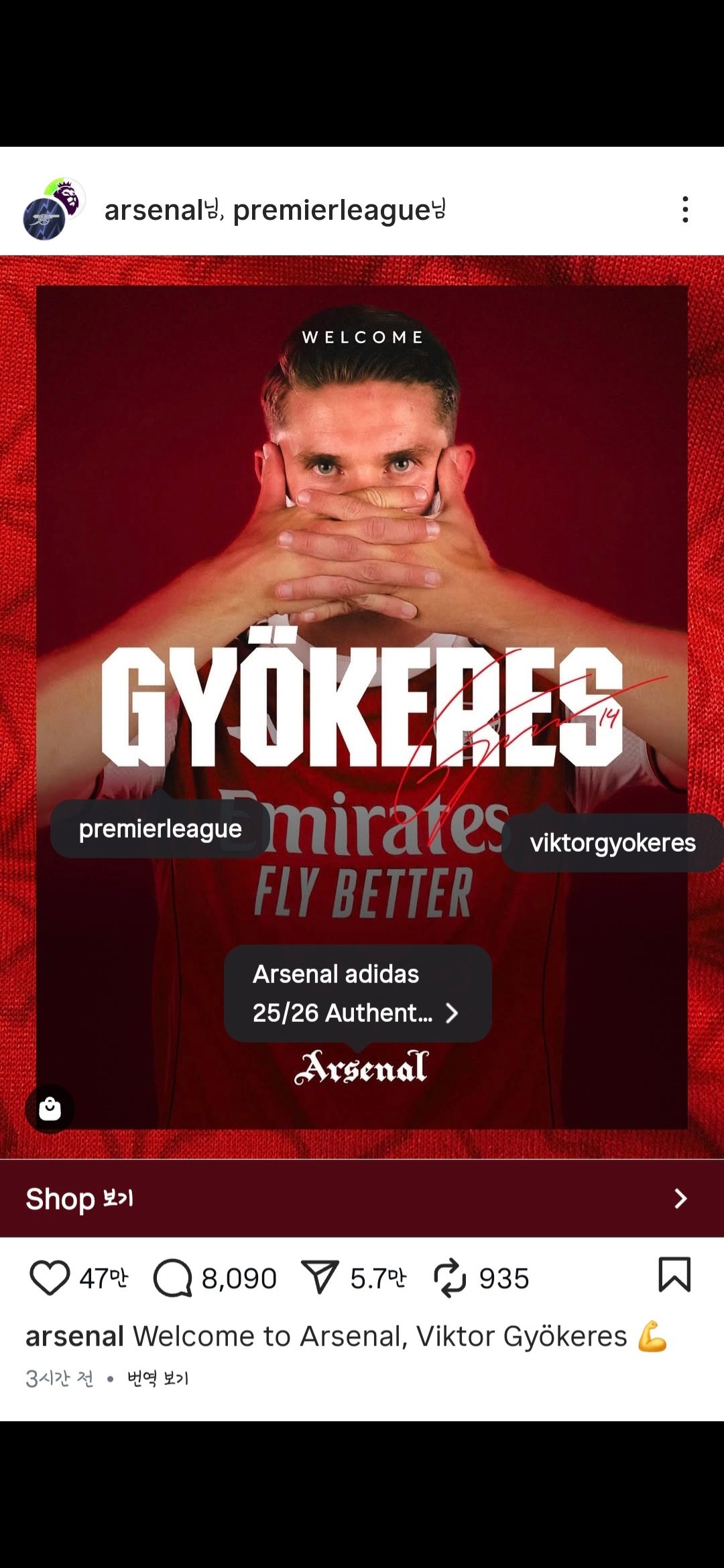This screenshot has width=724, height=1568.
Task: Repost the Gyökeres announcement
Action: coord(449,1278)
